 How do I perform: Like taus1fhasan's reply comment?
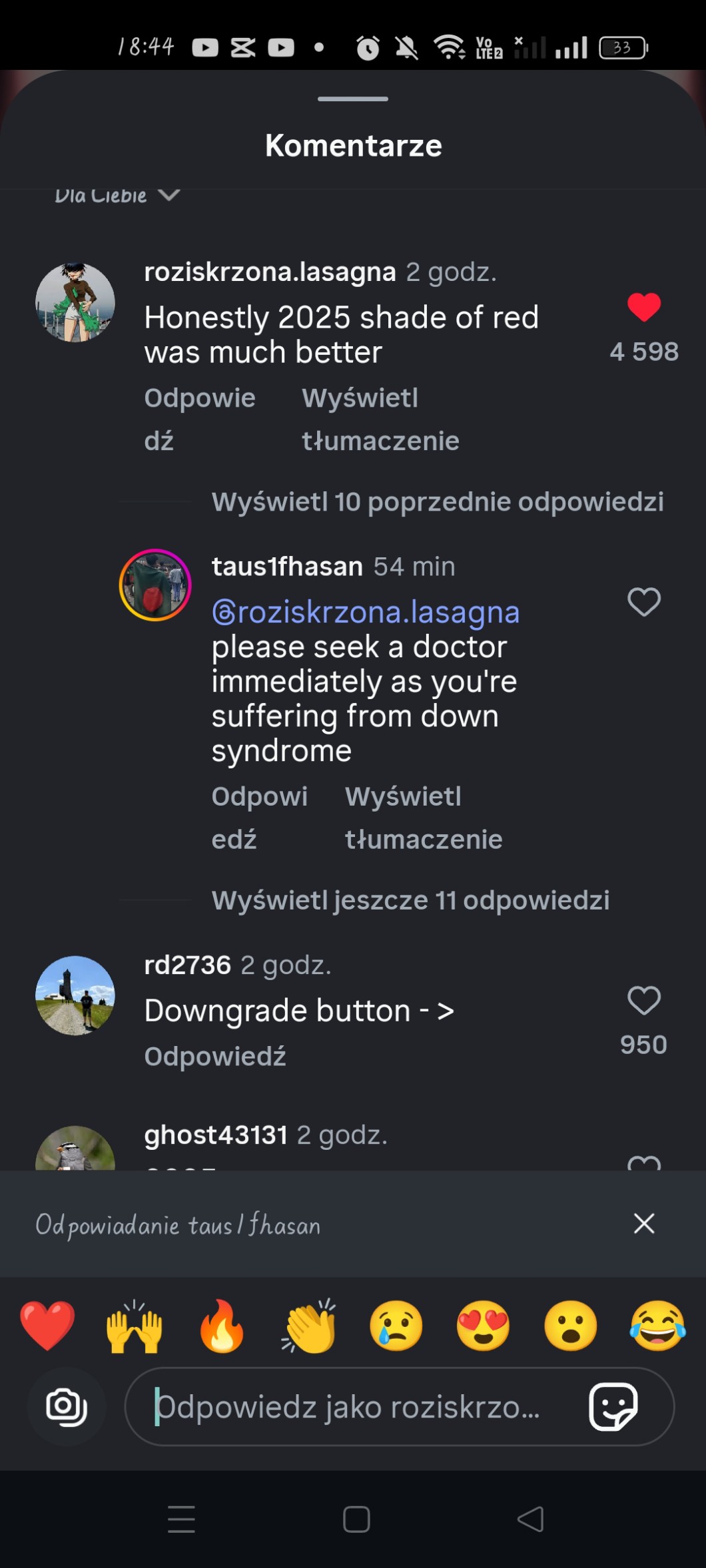pyautogui.click(x=644, y=602)
